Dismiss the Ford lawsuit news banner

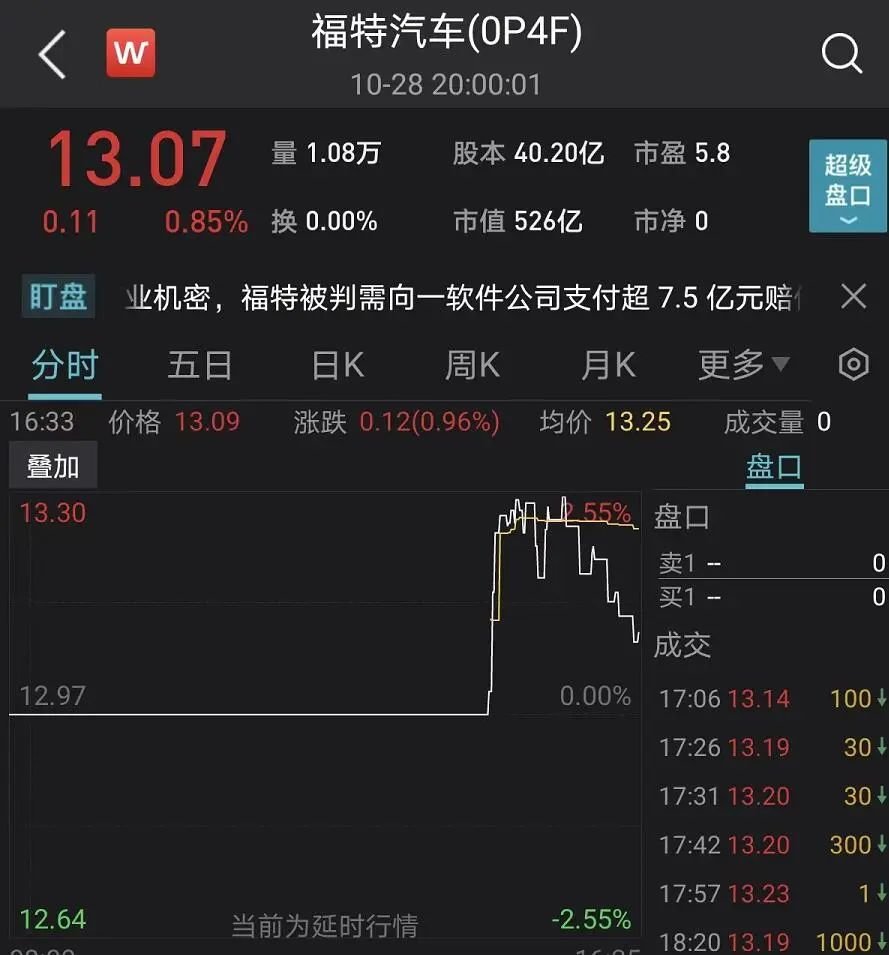click(852, 296)
